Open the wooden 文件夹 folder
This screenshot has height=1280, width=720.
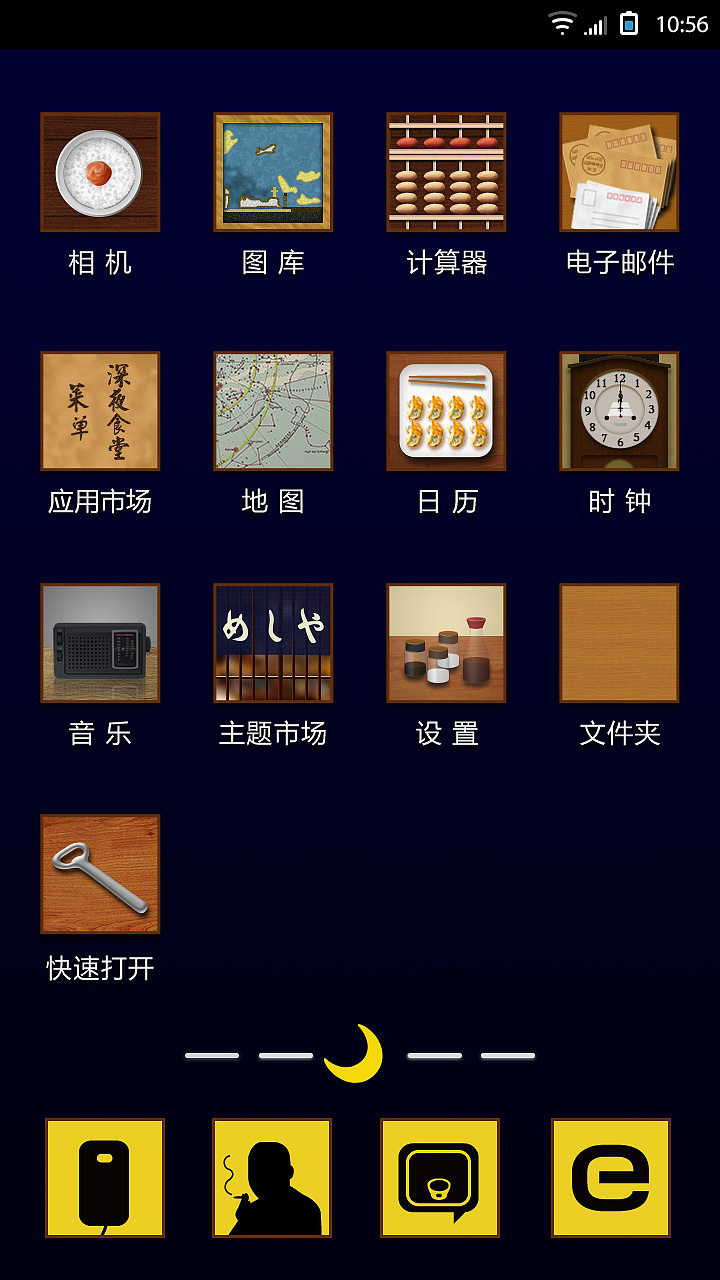pyautogui.click(x=619, y=644)
